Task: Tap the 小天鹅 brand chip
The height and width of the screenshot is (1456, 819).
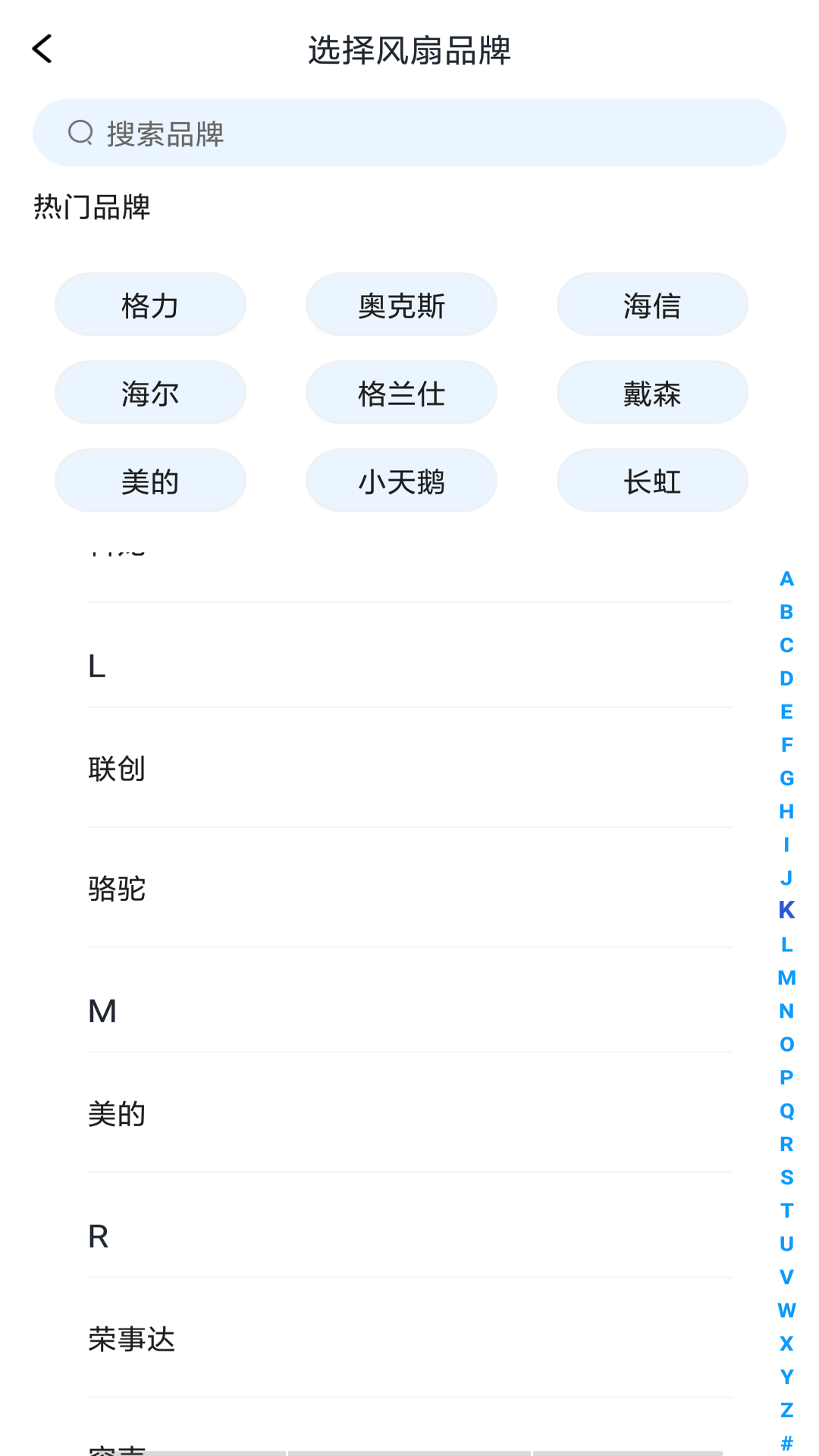Action: [401, 481]
